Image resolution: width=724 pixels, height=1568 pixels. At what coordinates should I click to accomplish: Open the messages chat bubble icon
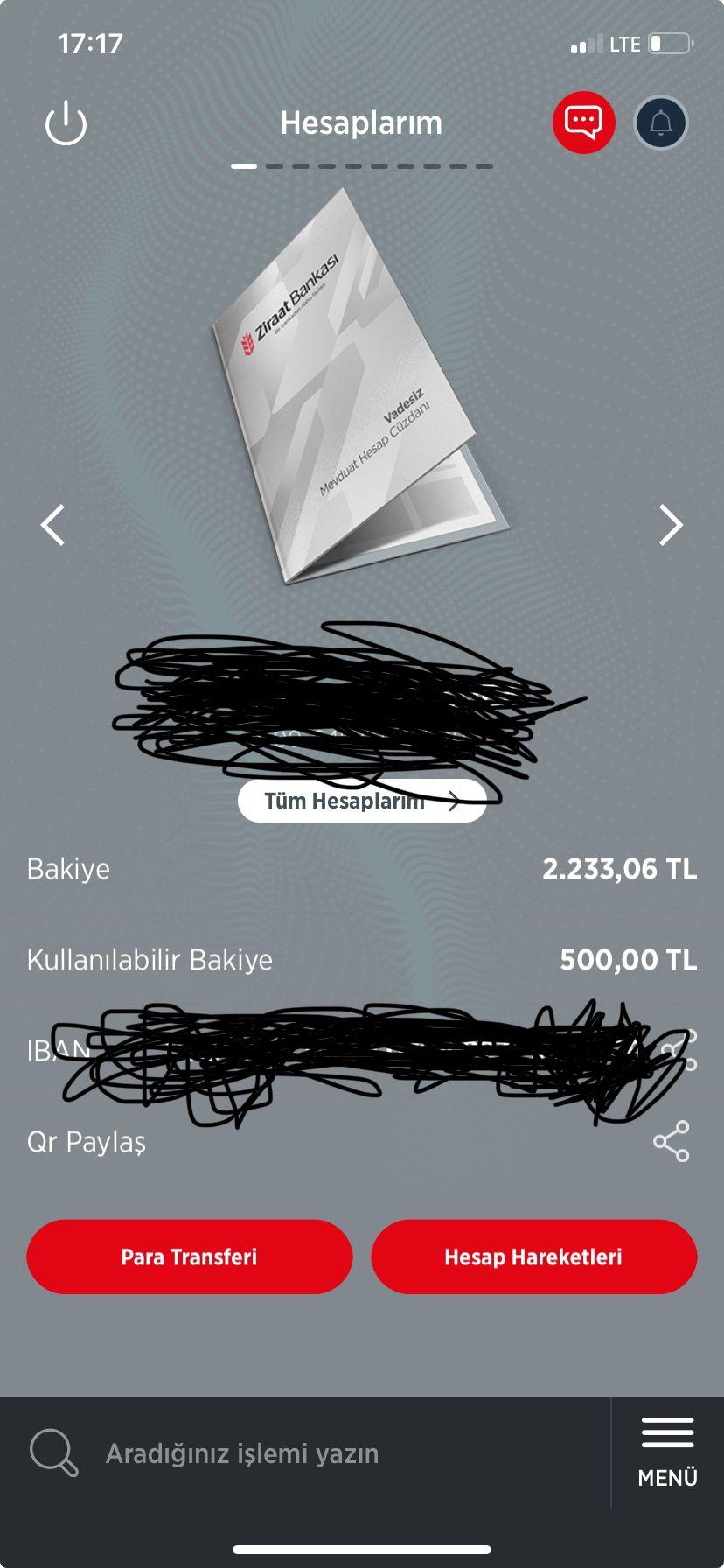coord(582,122)
